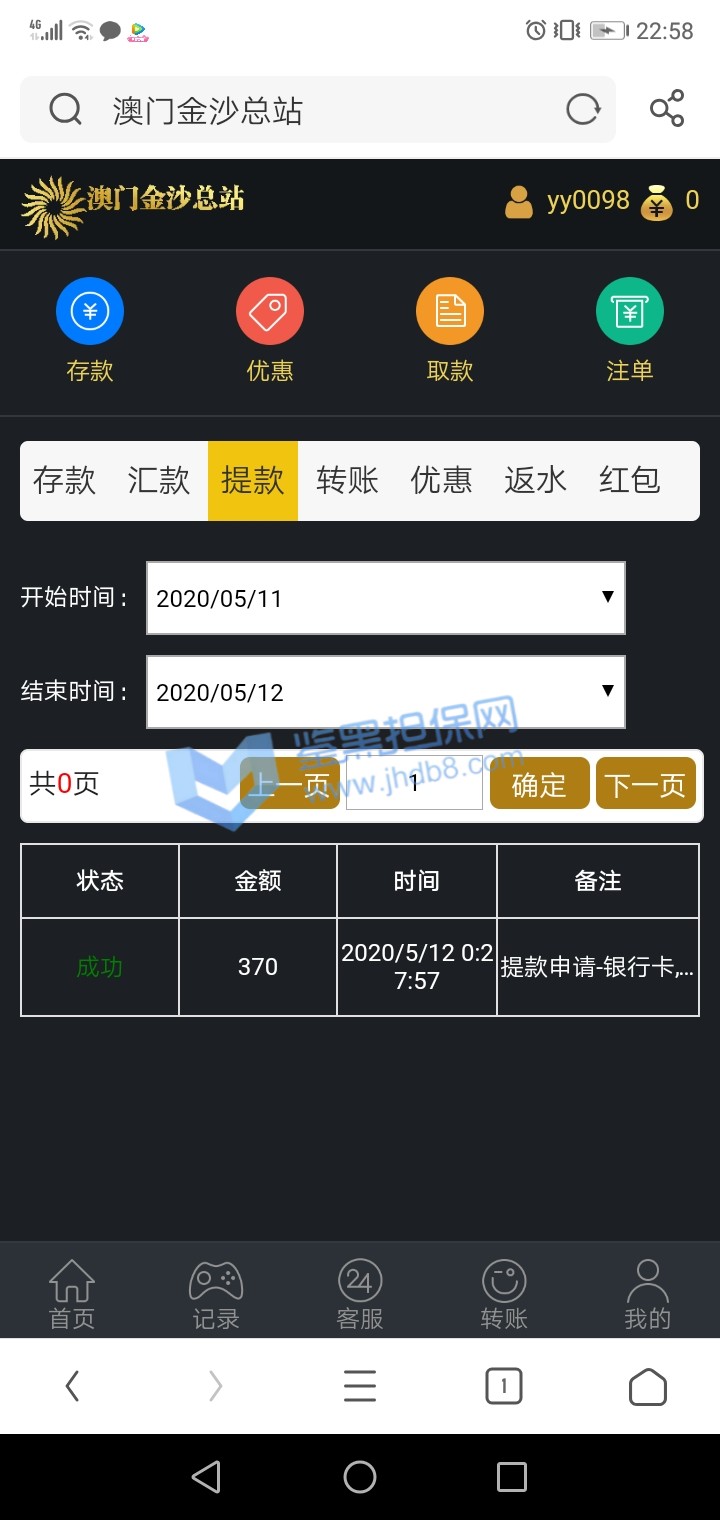
Task: View the 红包 red packet tab
Action: pyautogui.click(x=629, y=481)
